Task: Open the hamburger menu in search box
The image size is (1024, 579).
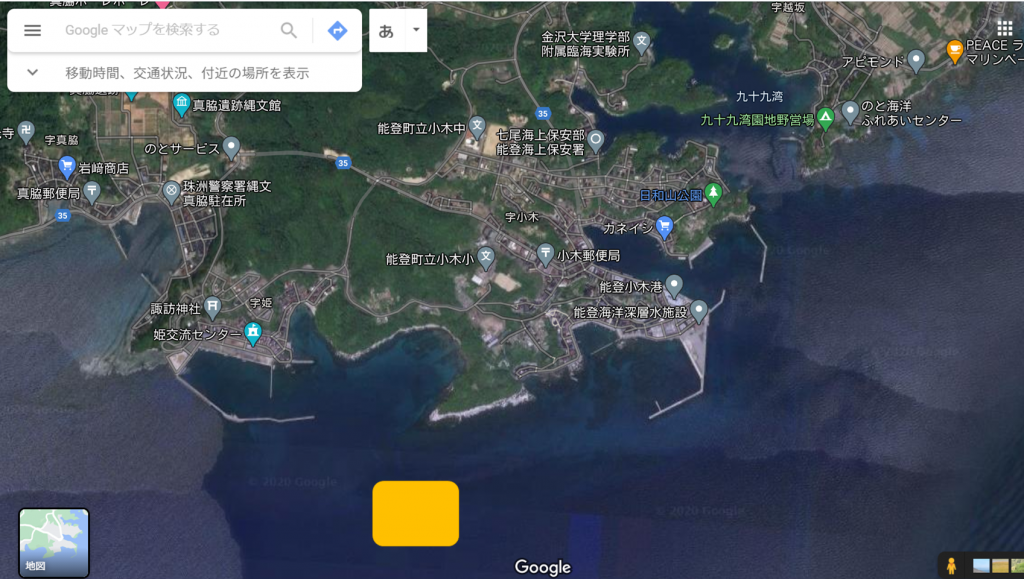Action: [x=32, y=30]
